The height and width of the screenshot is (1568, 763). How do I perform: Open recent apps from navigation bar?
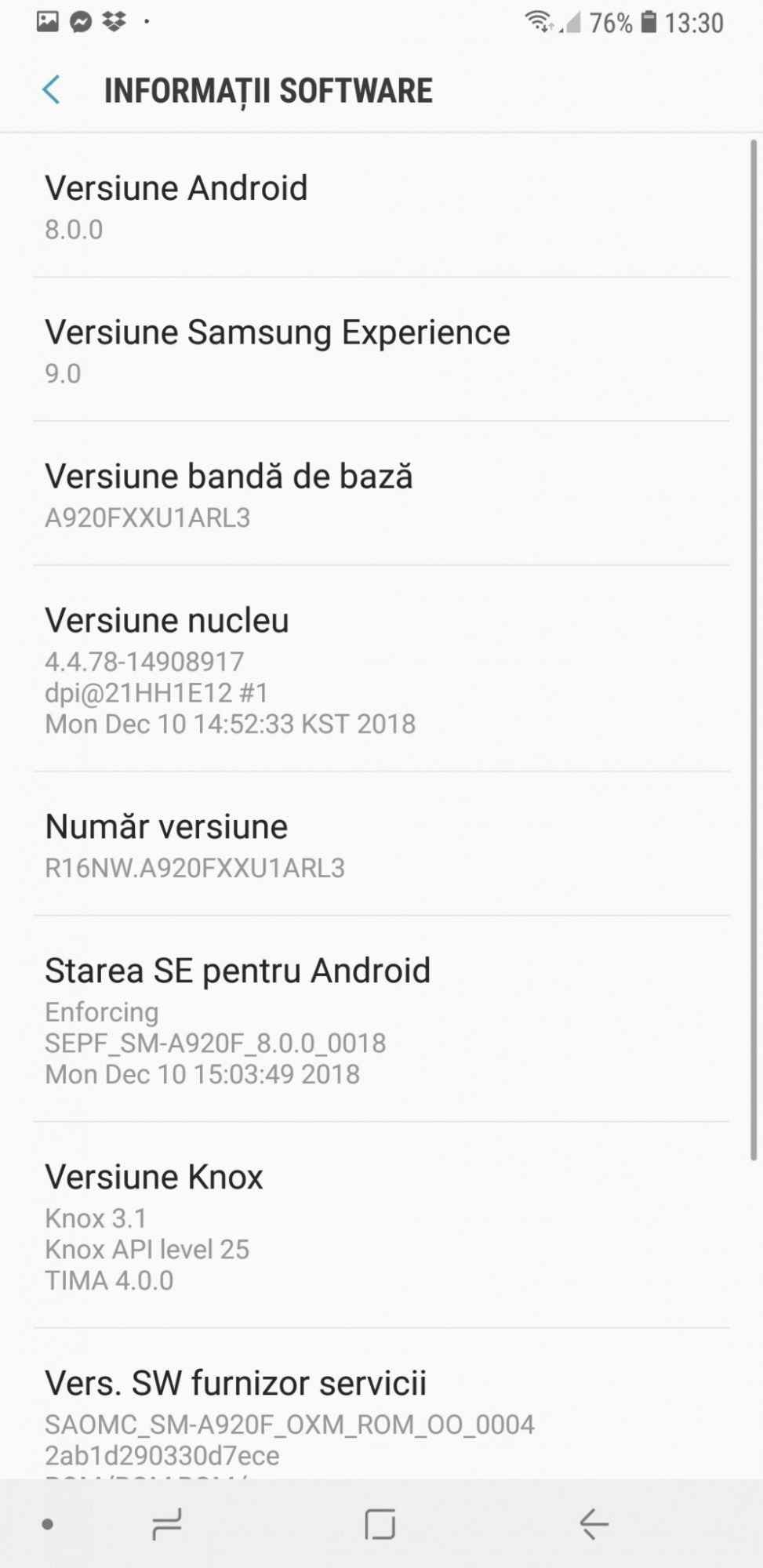pyautogui.click(x=166, y=1524)
